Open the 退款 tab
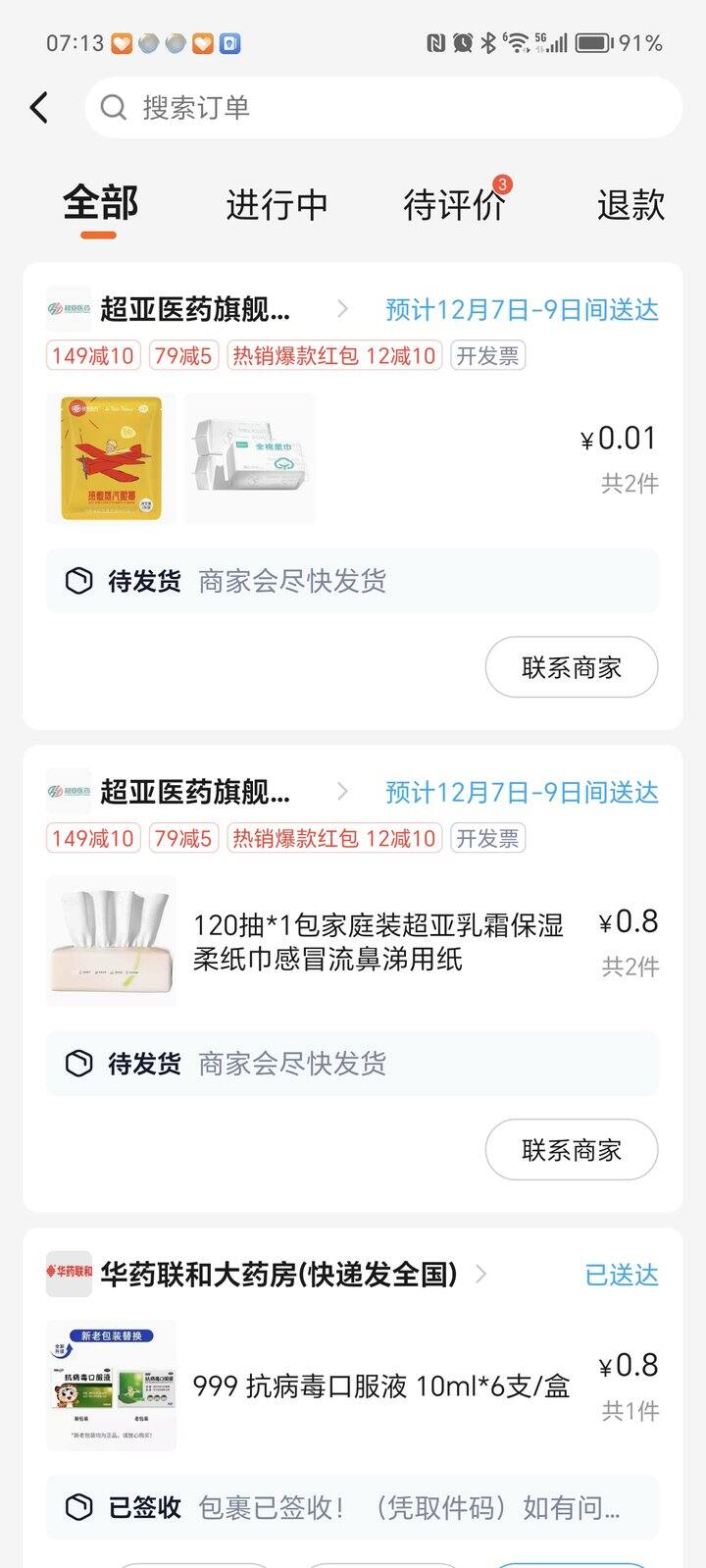 click(x=630, y=205)
